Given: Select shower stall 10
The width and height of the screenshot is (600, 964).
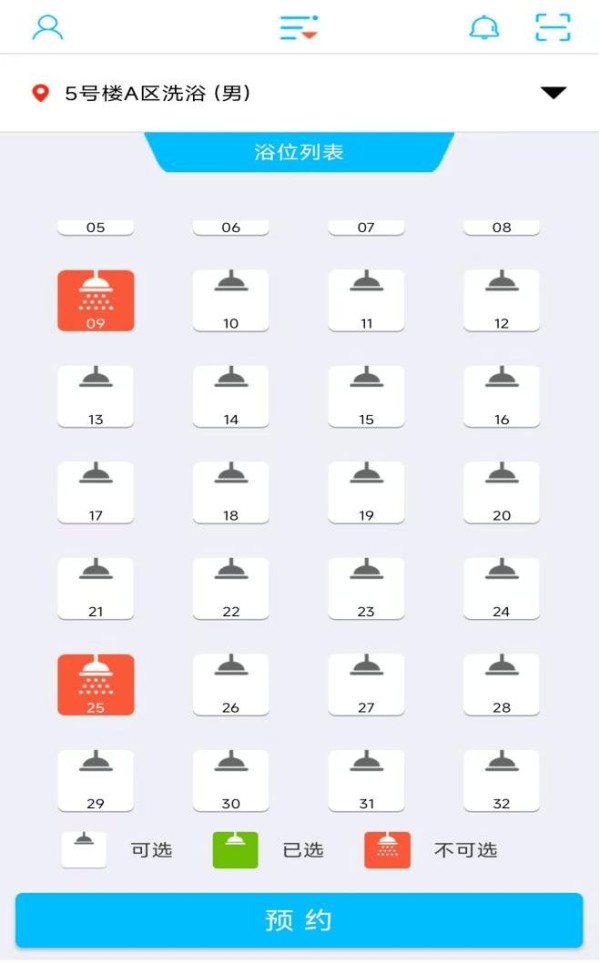Looking at the screenshot, I should [231, 300].
